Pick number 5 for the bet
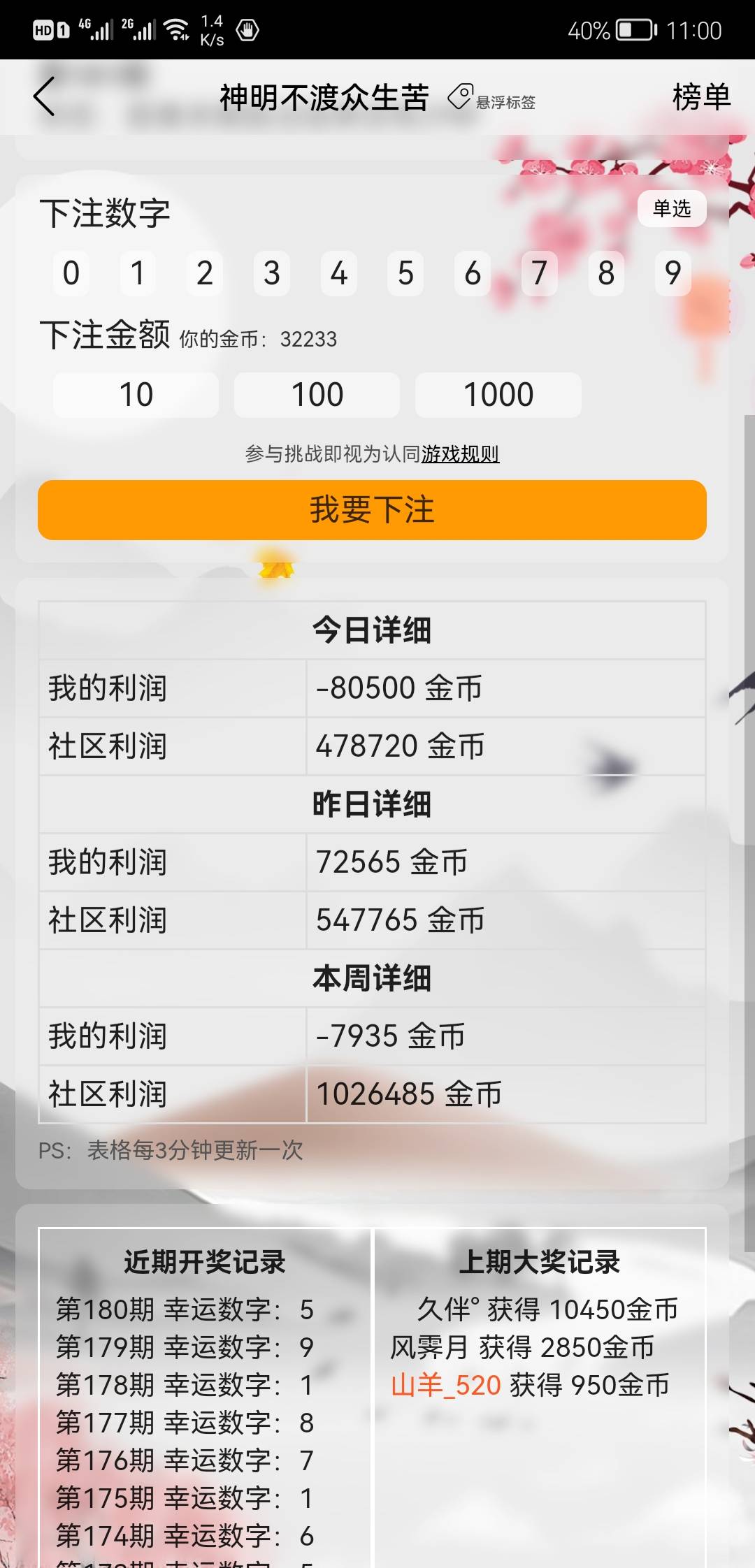The image size is (755, 1568). pos(405,273)
